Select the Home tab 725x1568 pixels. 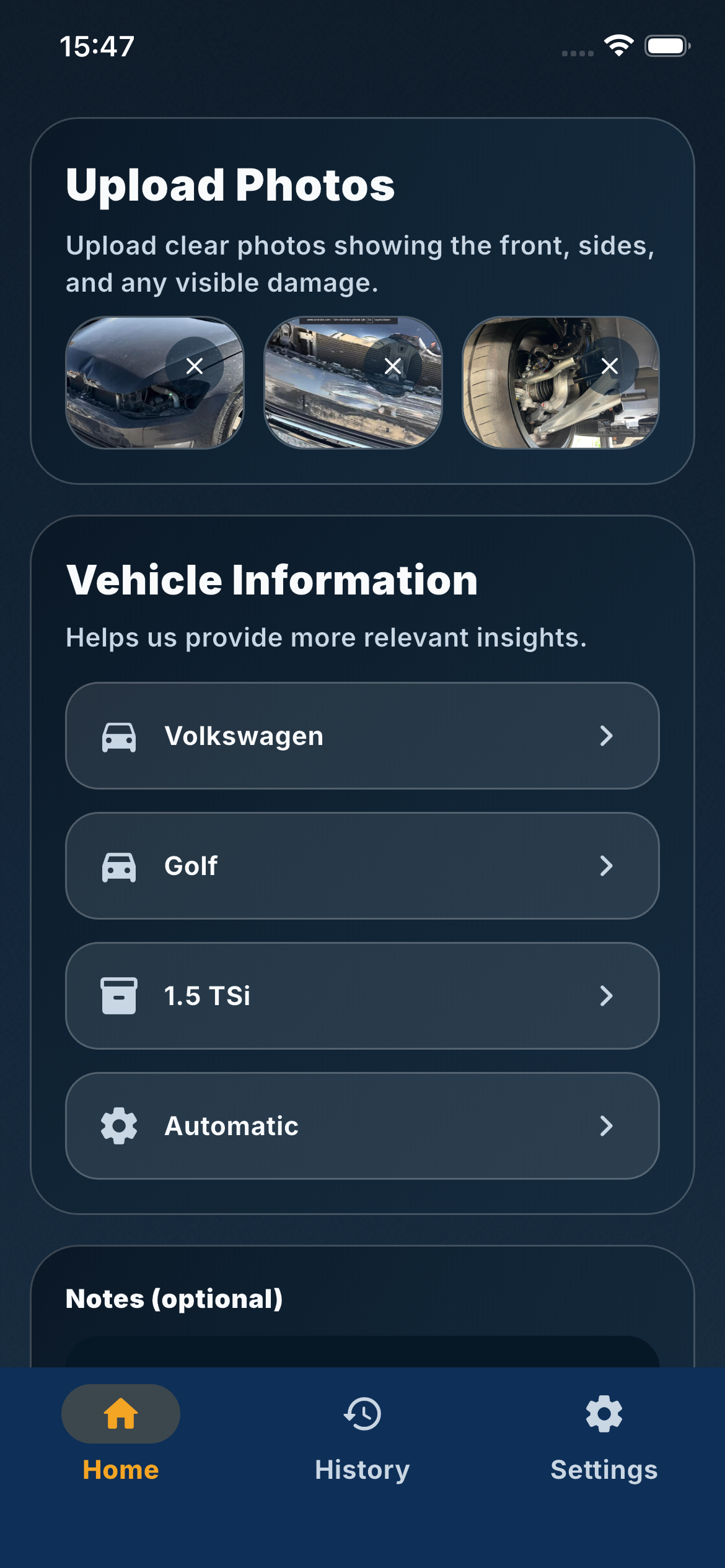point(120,1443)
